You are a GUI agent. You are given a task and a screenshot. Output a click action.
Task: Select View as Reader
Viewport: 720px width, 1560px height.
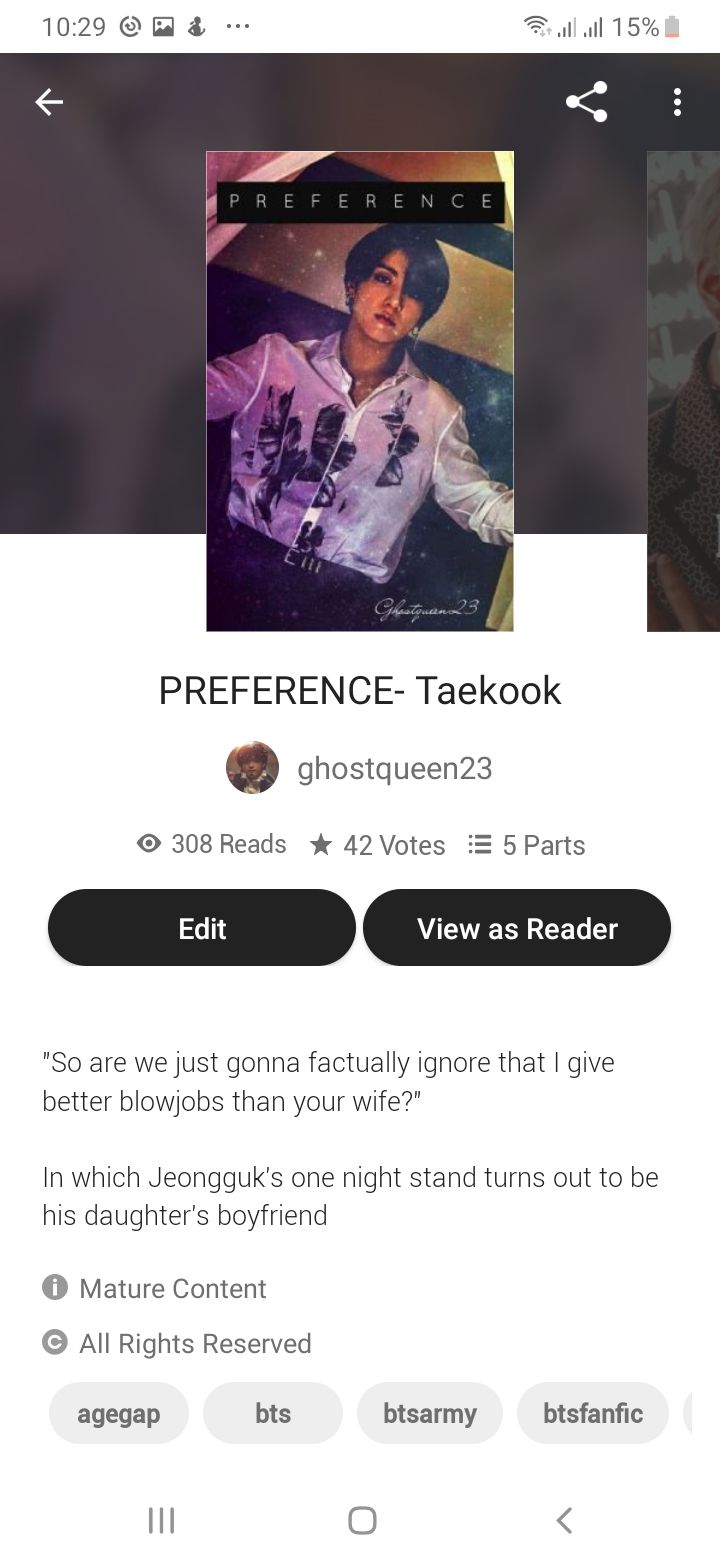(x=517, y=928)
